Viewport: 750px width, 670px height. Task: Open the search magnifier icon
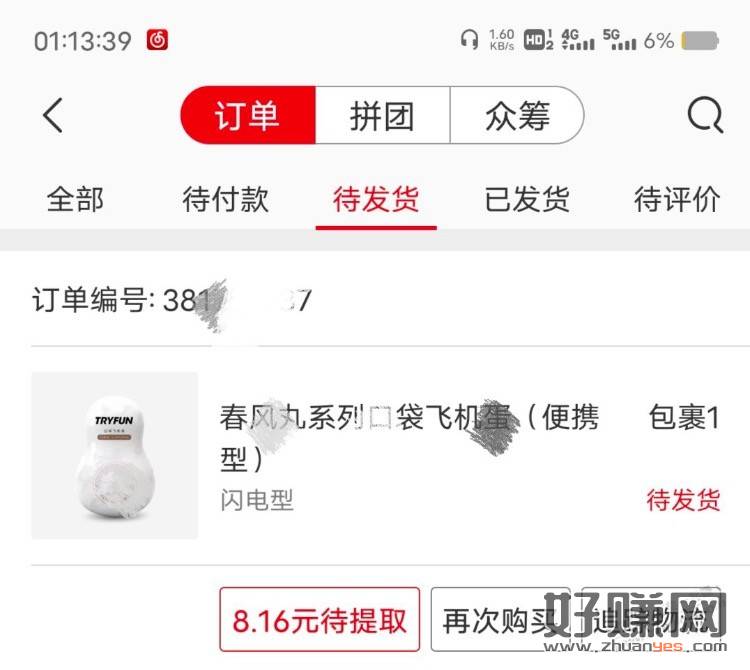[x=705, y=116]
